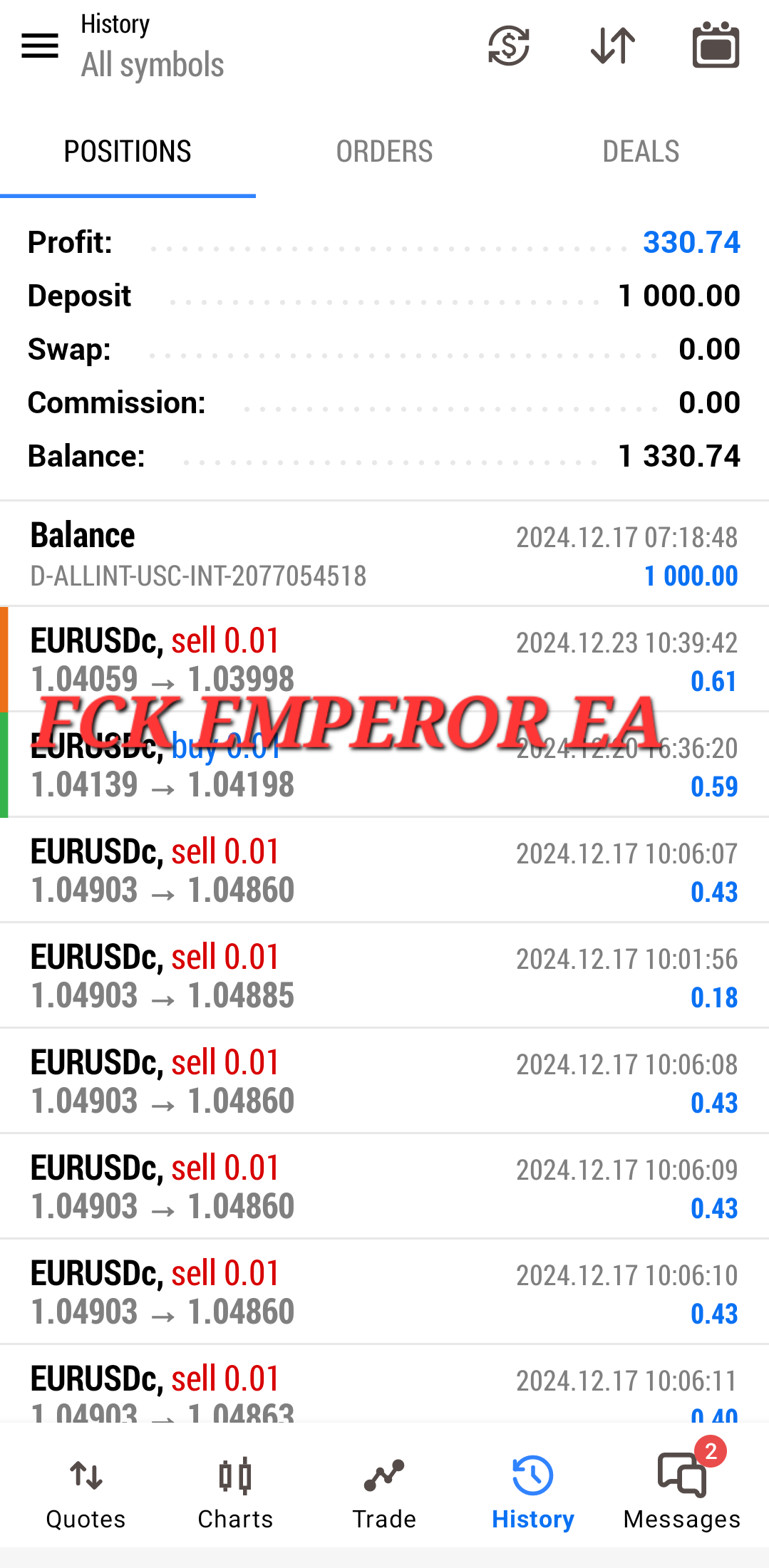Expand the EURUSDc sell closed at 10:06:08
The width and height of the screenshot is (769, 1568).
pyautogui.click(x=385, y=1081)
